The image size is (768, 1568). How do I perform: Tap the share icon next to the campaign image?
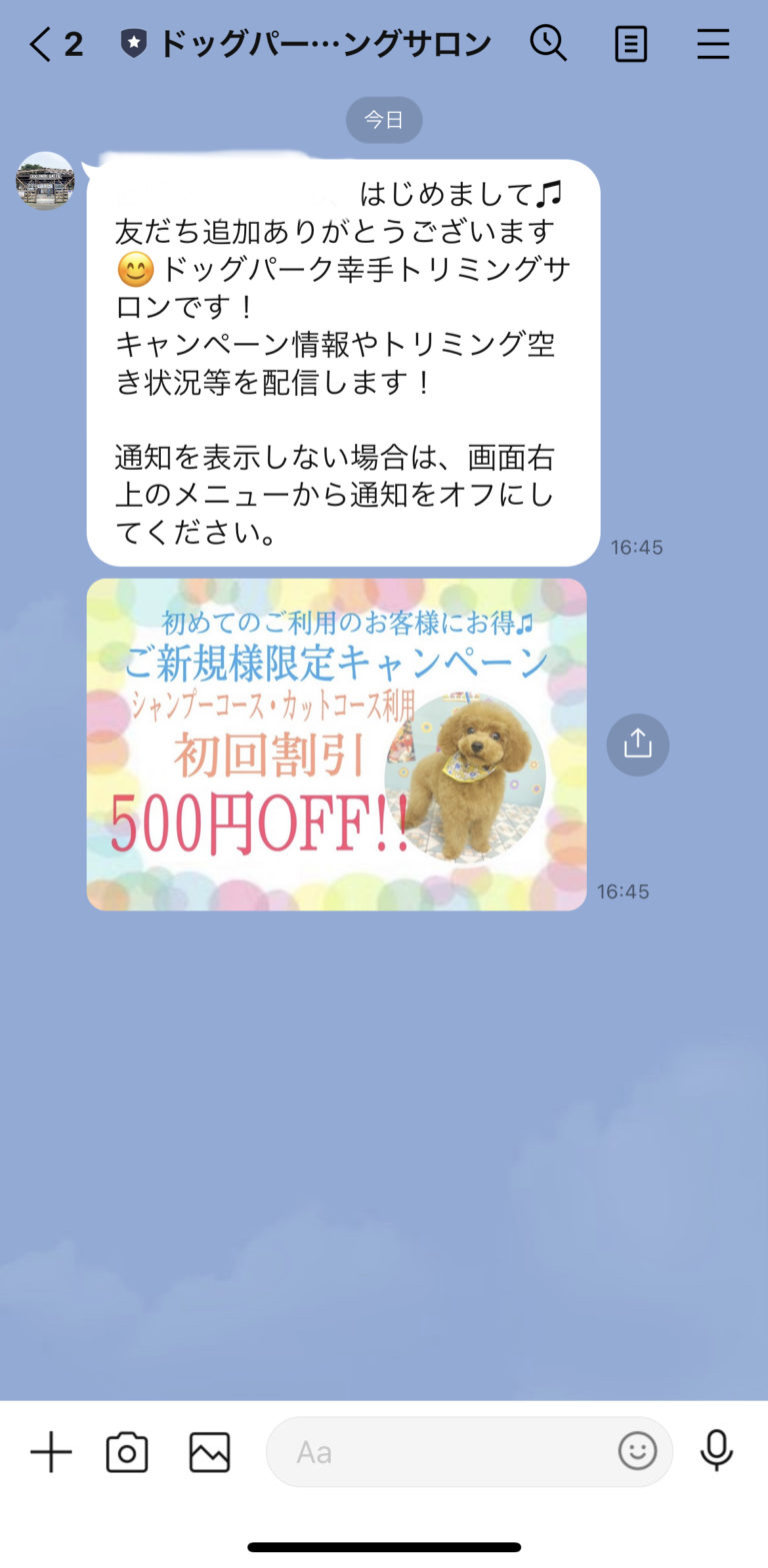point(637,745)
